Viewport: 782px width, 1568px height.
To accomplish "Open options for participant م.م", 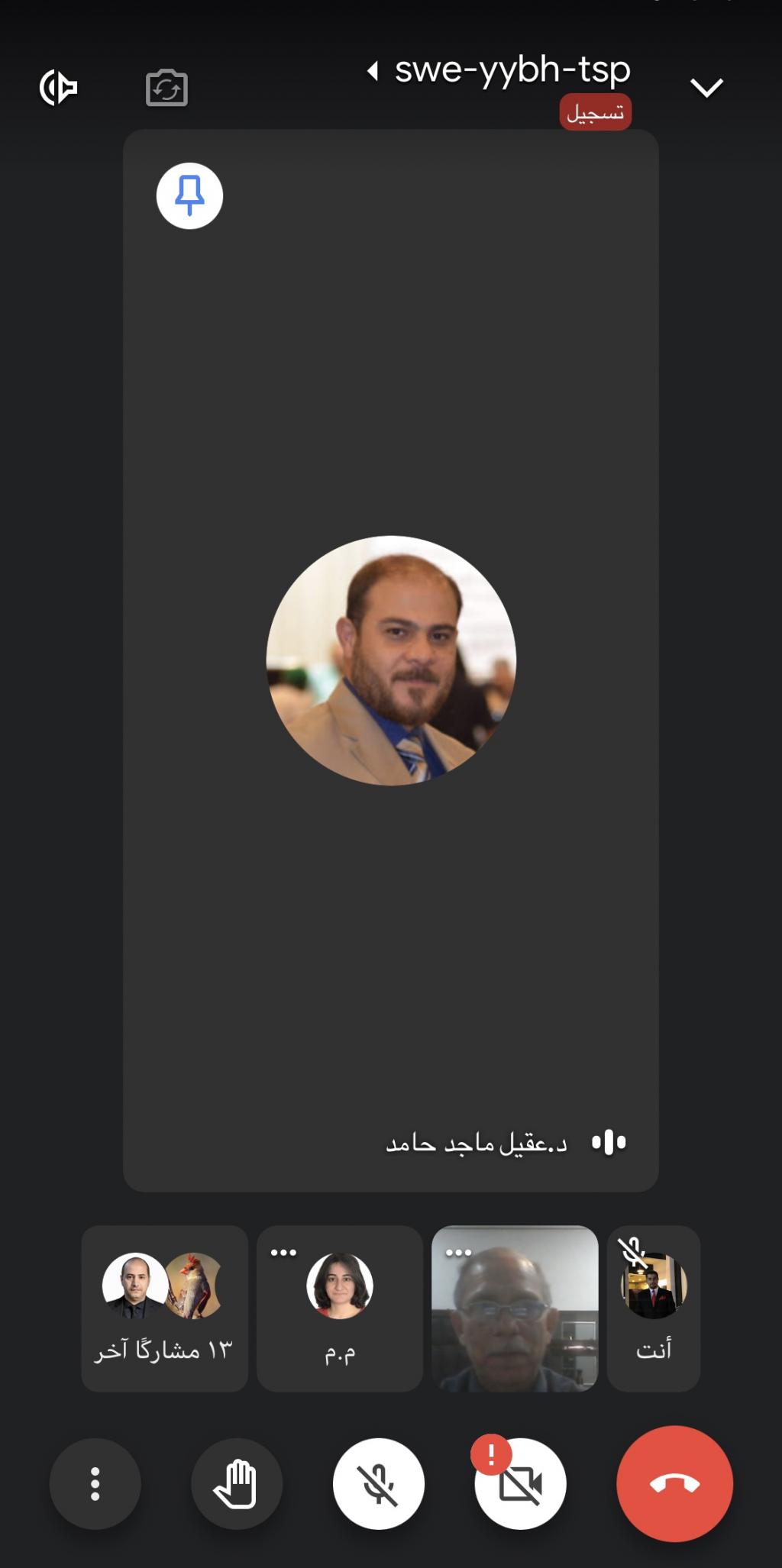I will coord(283,1253).
